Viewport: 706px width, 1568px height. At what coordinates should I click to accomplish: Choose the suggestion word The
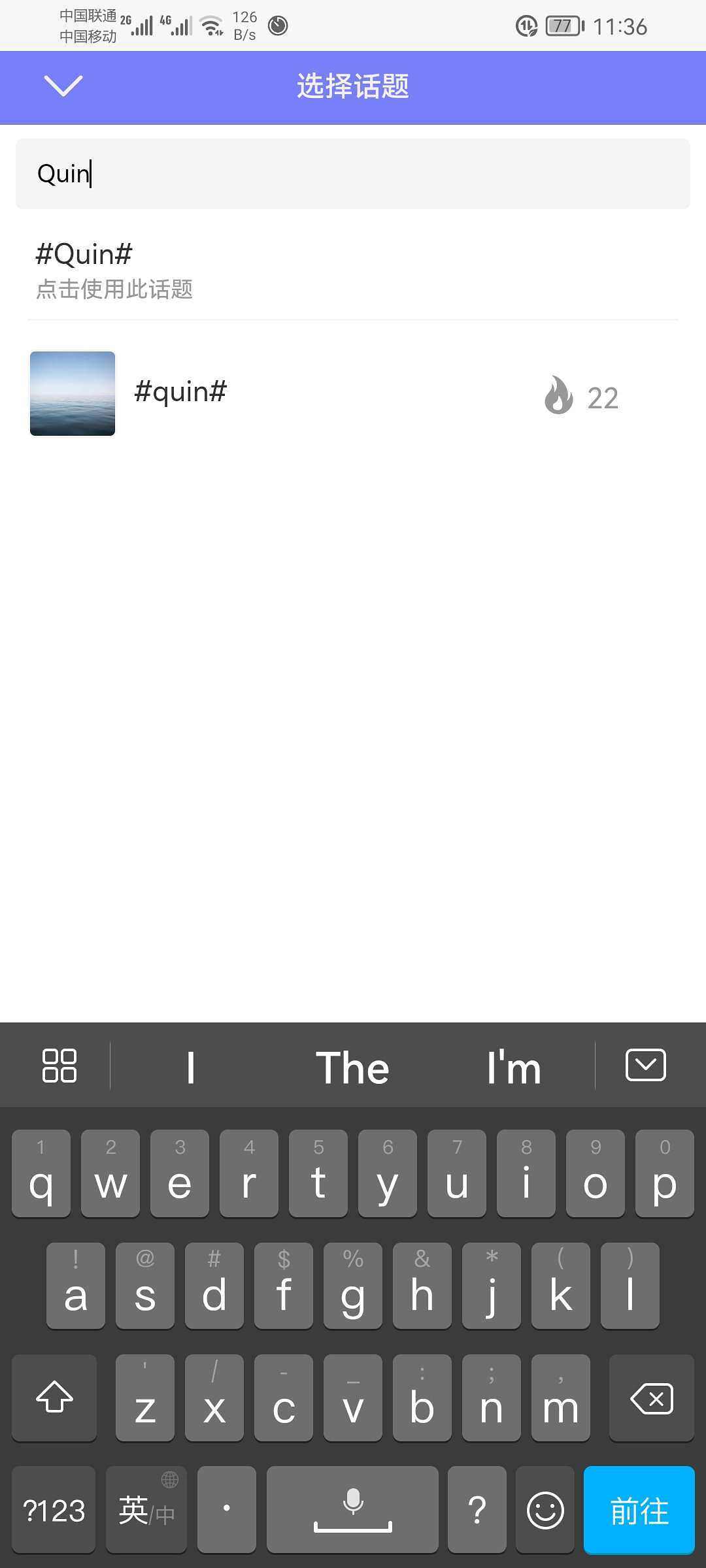click(353, 1068)
